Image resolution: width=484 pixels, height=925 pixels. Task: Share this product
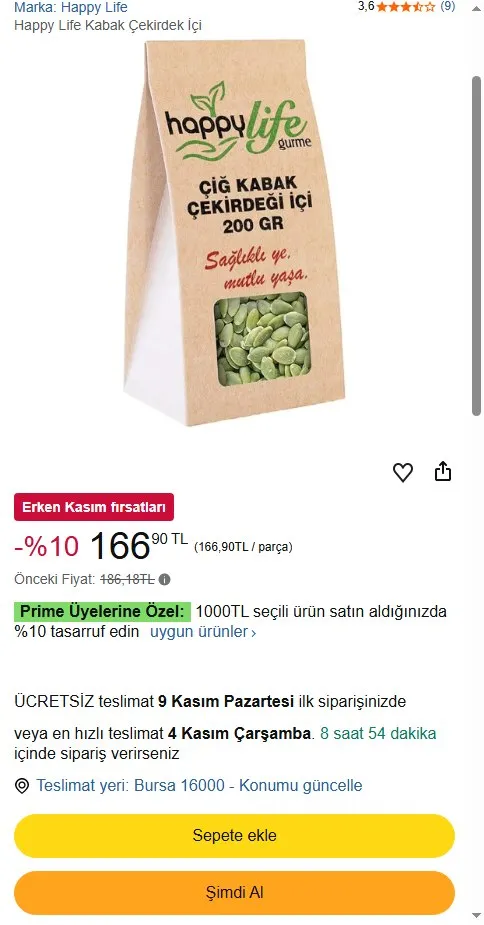(443, 472)
